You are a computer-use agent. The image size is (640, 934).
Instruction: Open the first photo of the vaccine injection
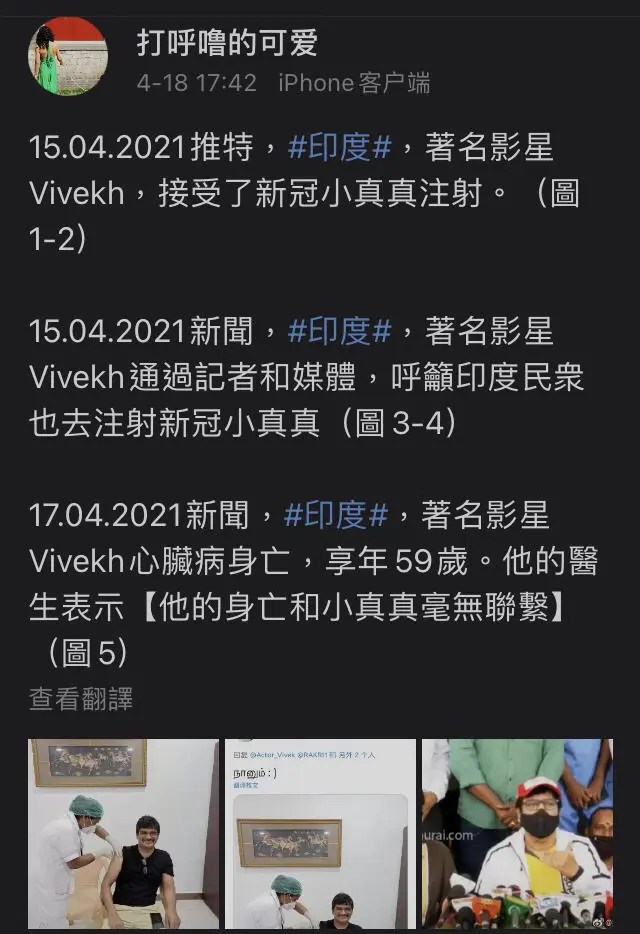123,833
